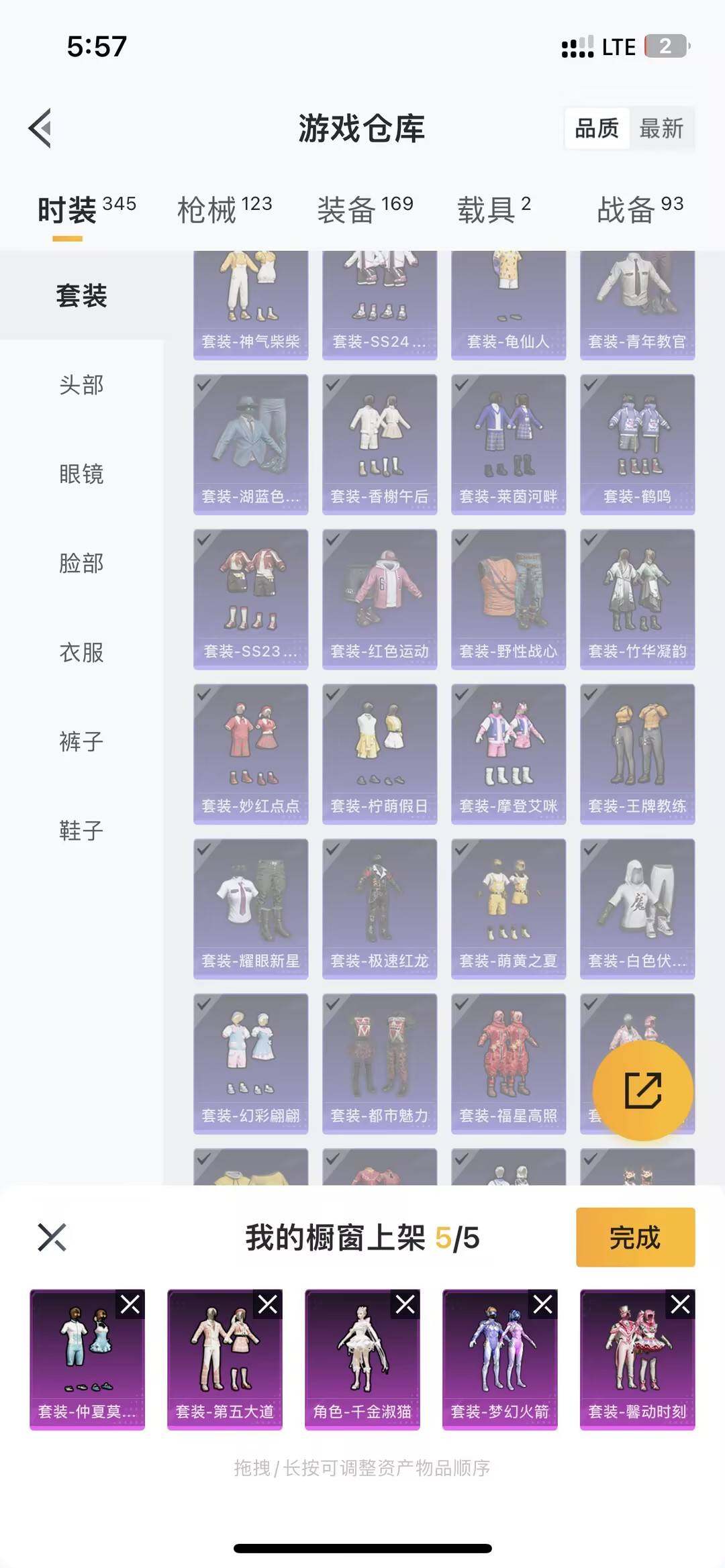The width and height of the screenshot is (725, 1568).
Task: Tap the yellow share floating button
Action: pyautogui.click(x=642, y=1090)
